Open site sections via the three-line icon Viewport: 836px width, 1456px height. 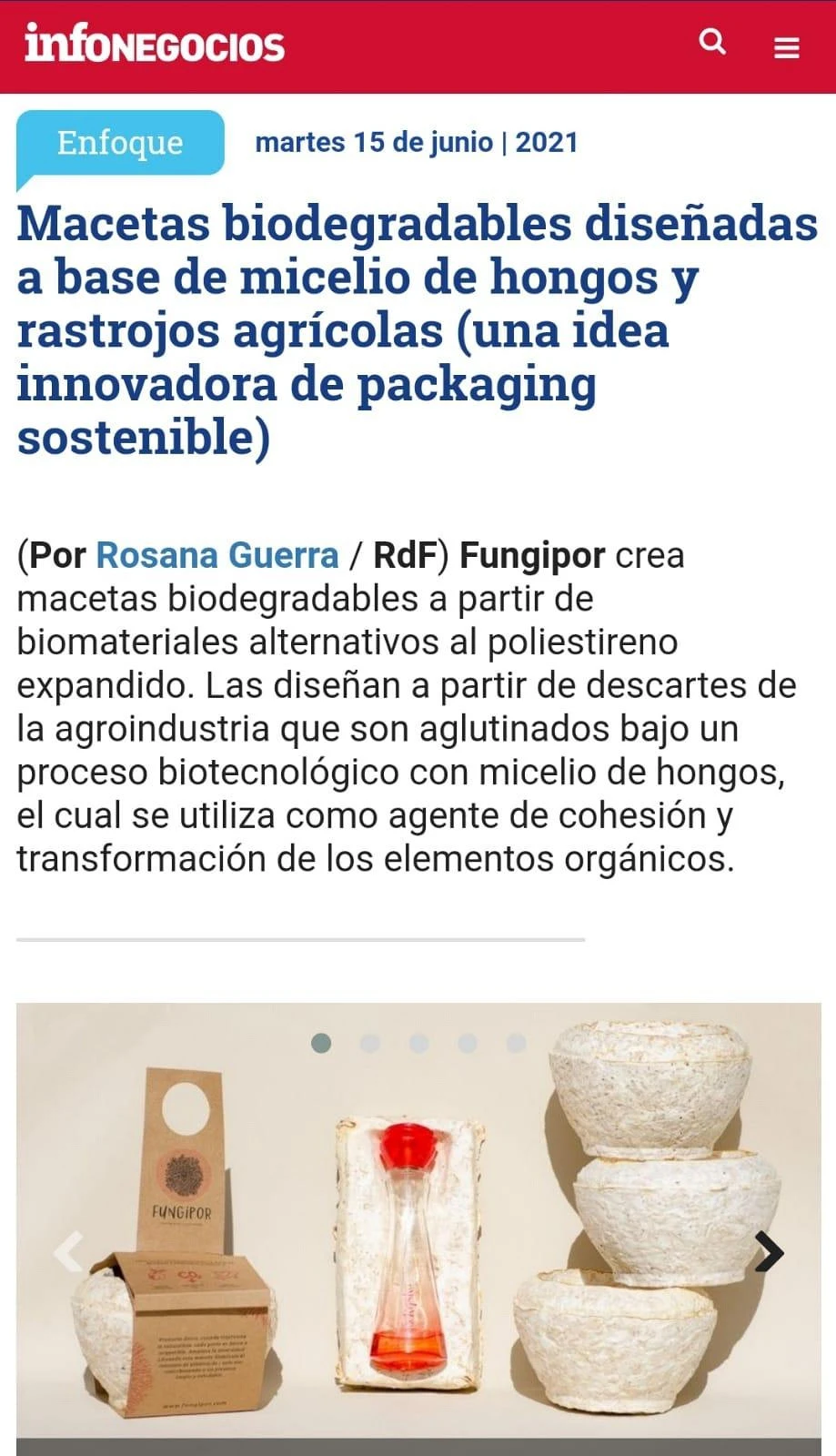click(786, 47)
